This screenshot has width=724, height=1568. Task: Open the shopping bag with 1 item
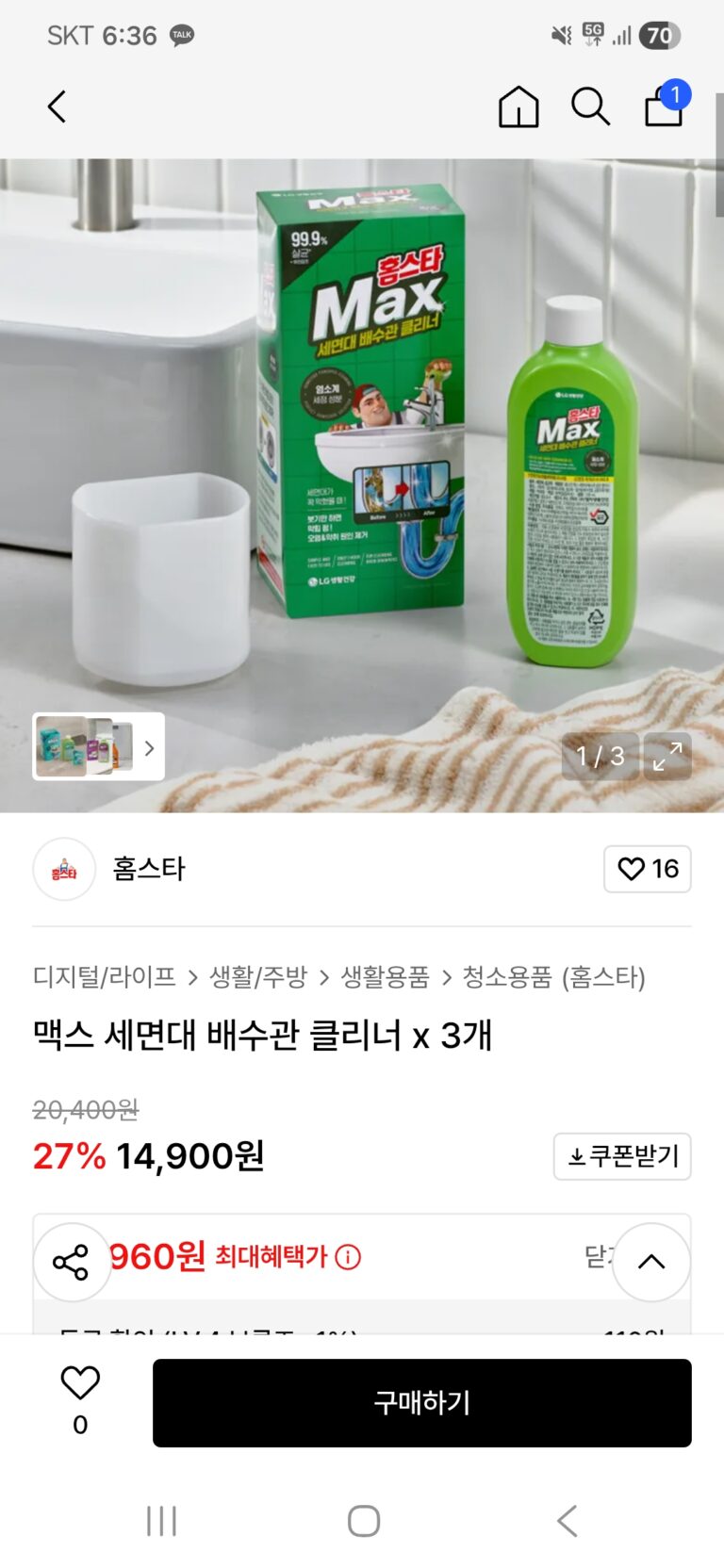coord(664,106)
